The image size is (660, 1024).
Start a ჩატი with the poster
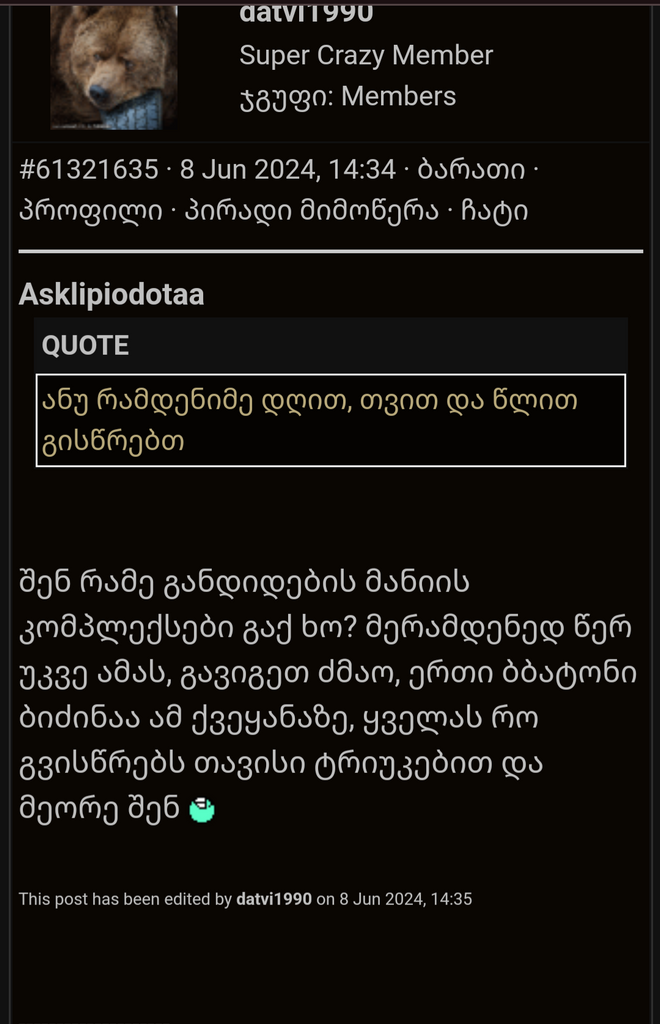[488, 211]
